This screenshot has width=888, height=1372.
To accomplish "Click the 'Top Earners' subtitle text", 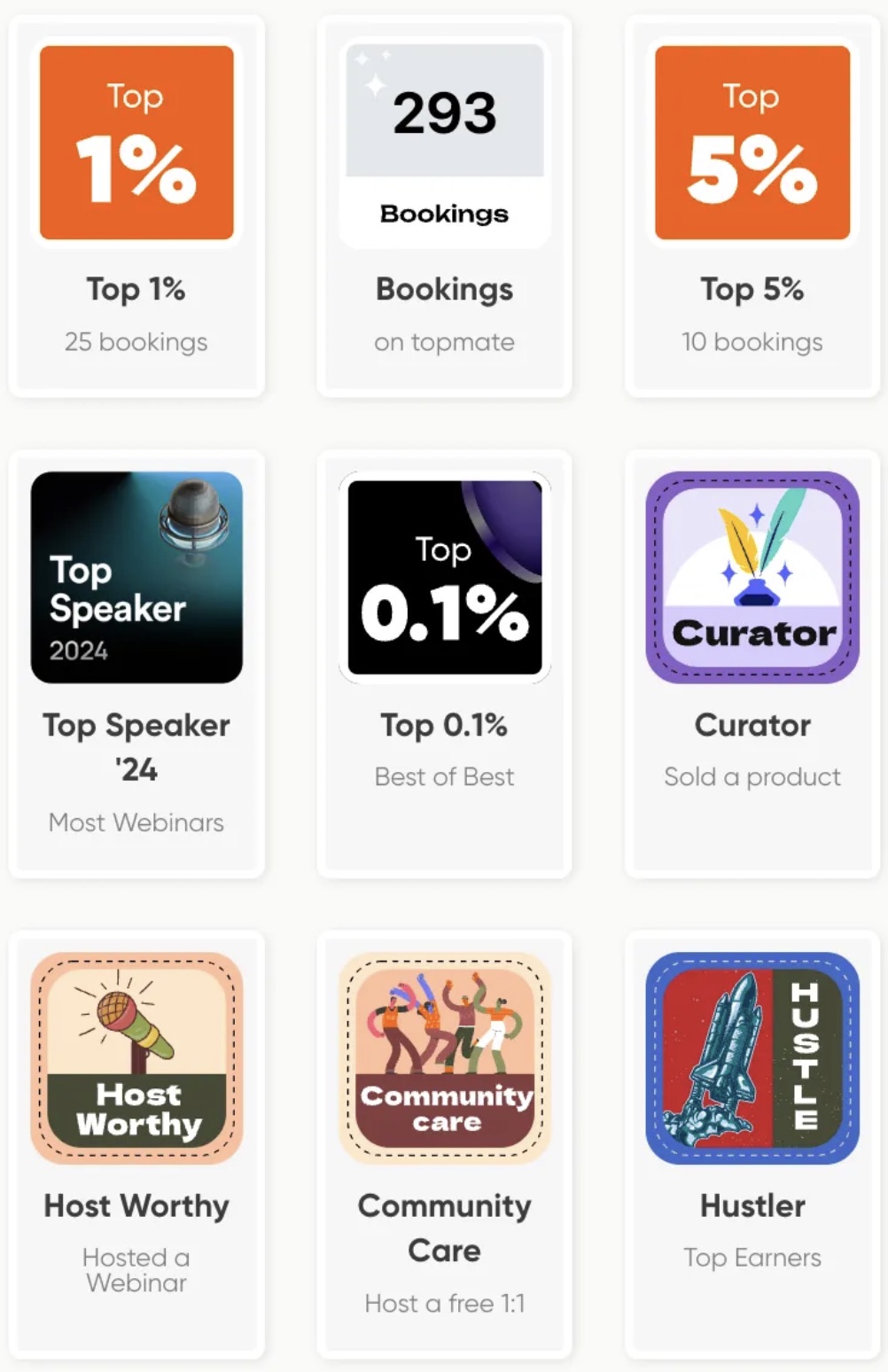I will pos(752,1258).
